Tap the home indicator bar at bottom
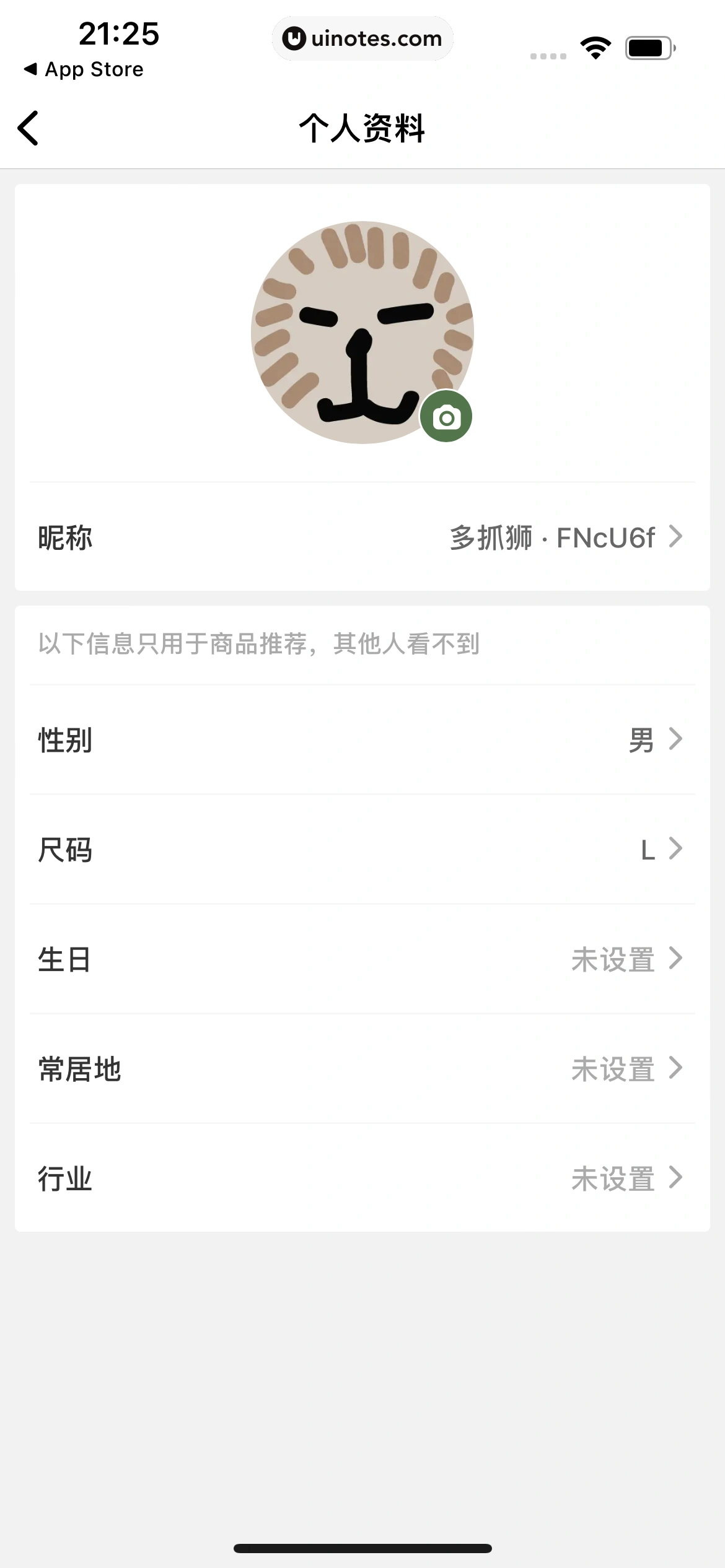Screen dimensions: 725x1568 pyautogui.click(x=362, y=1549)
